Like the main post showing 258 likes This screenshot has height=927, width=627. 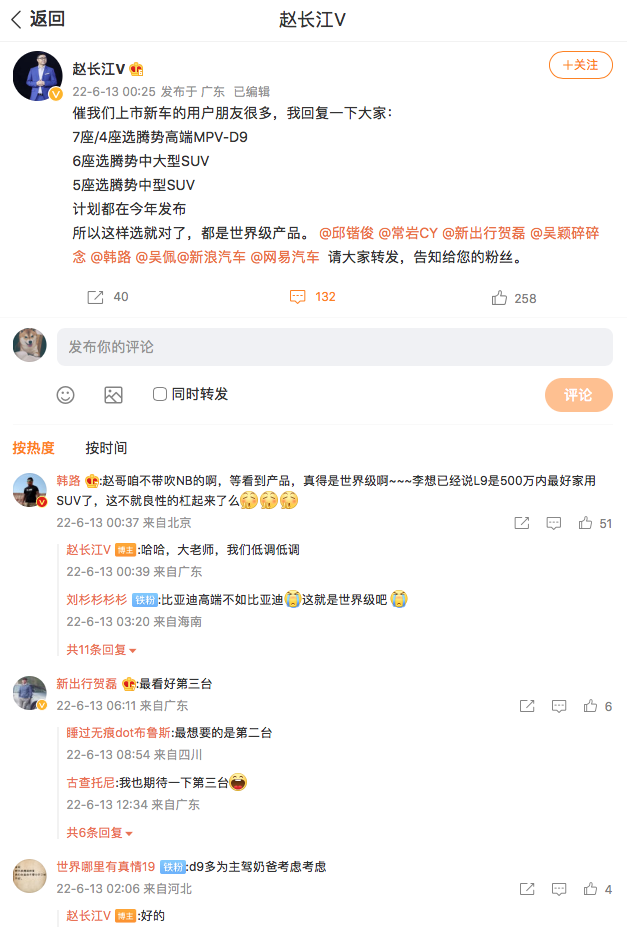coord(500,298)
